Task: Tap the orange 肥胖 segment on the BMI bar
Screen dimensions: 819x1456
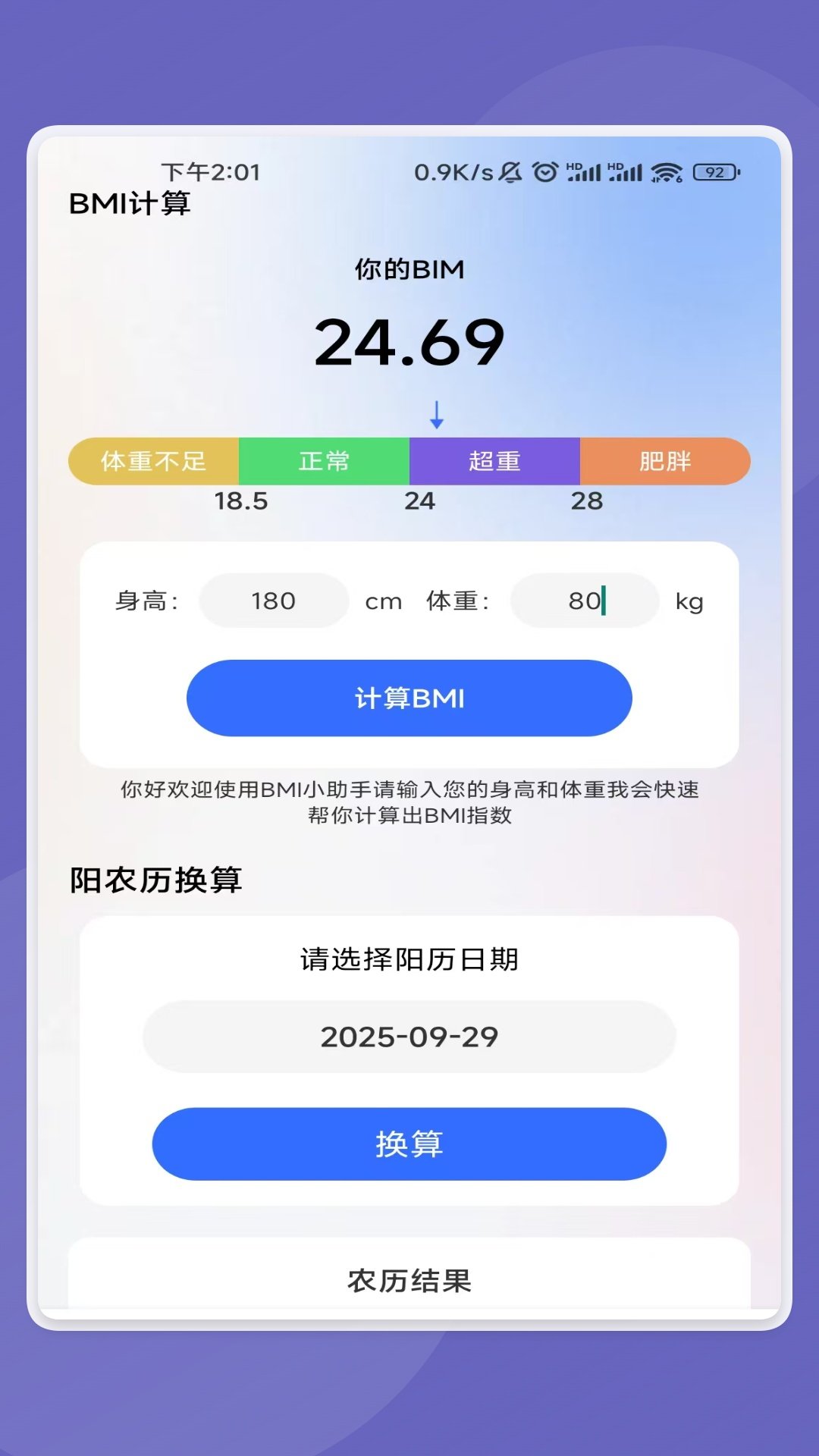Action: click(x=664, y=461)
